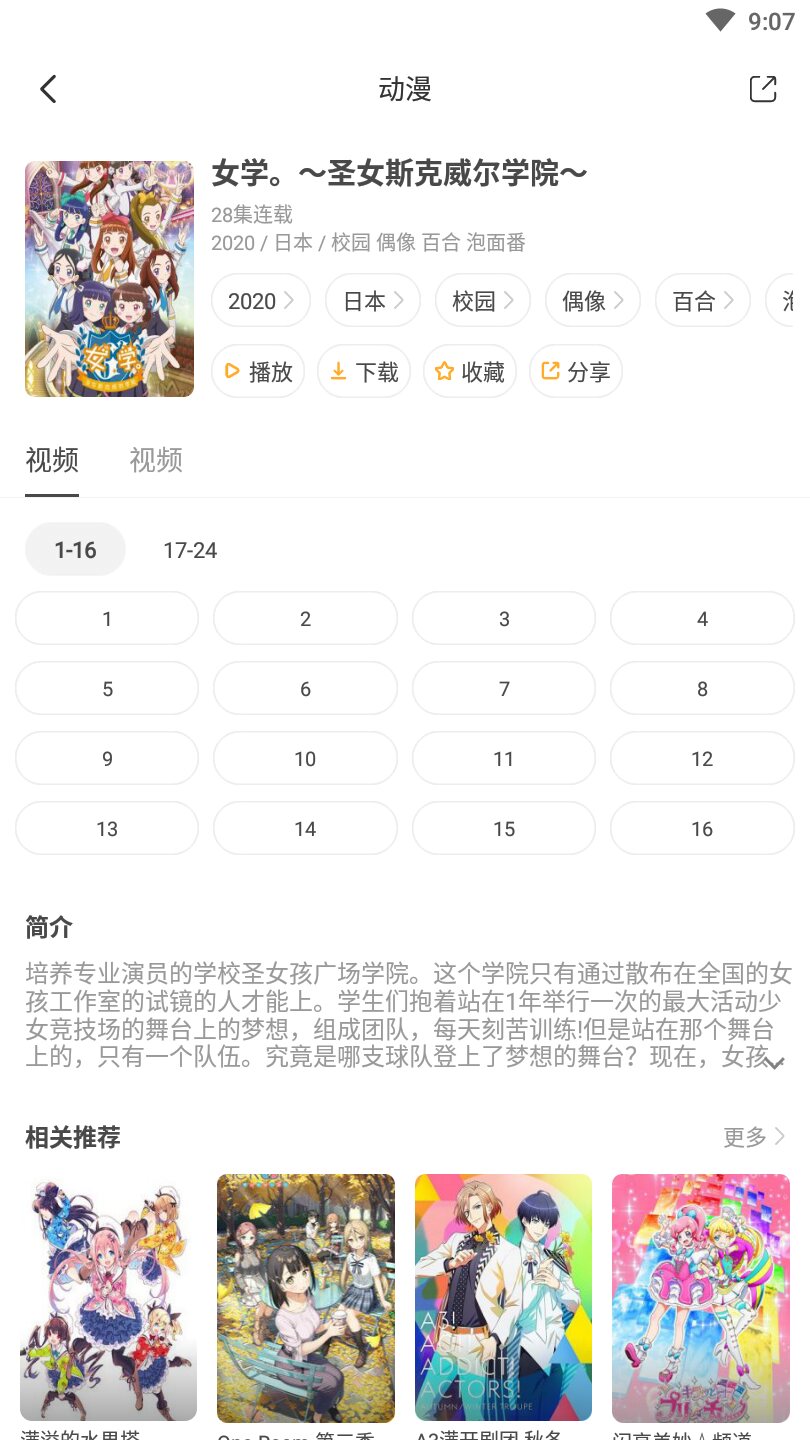Filter by the 校园 tag chip

[x=482, y=301]
